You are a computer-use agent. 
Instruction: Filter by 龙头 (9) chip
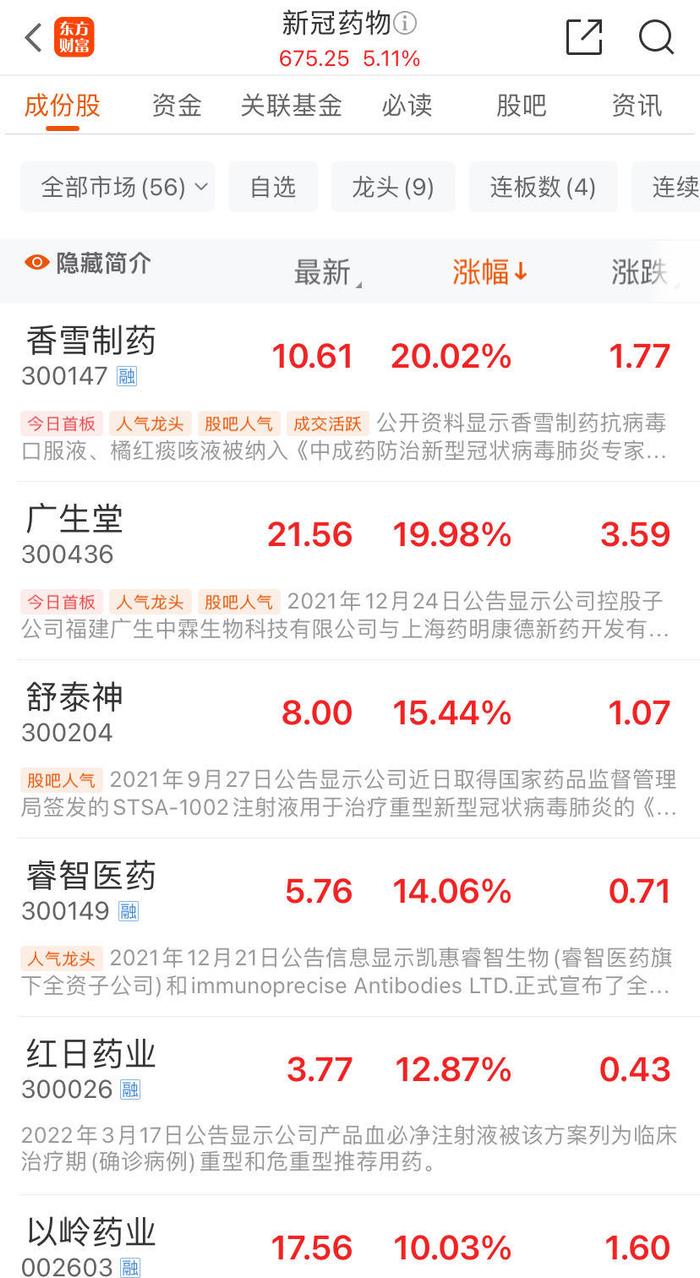[393, 187]
